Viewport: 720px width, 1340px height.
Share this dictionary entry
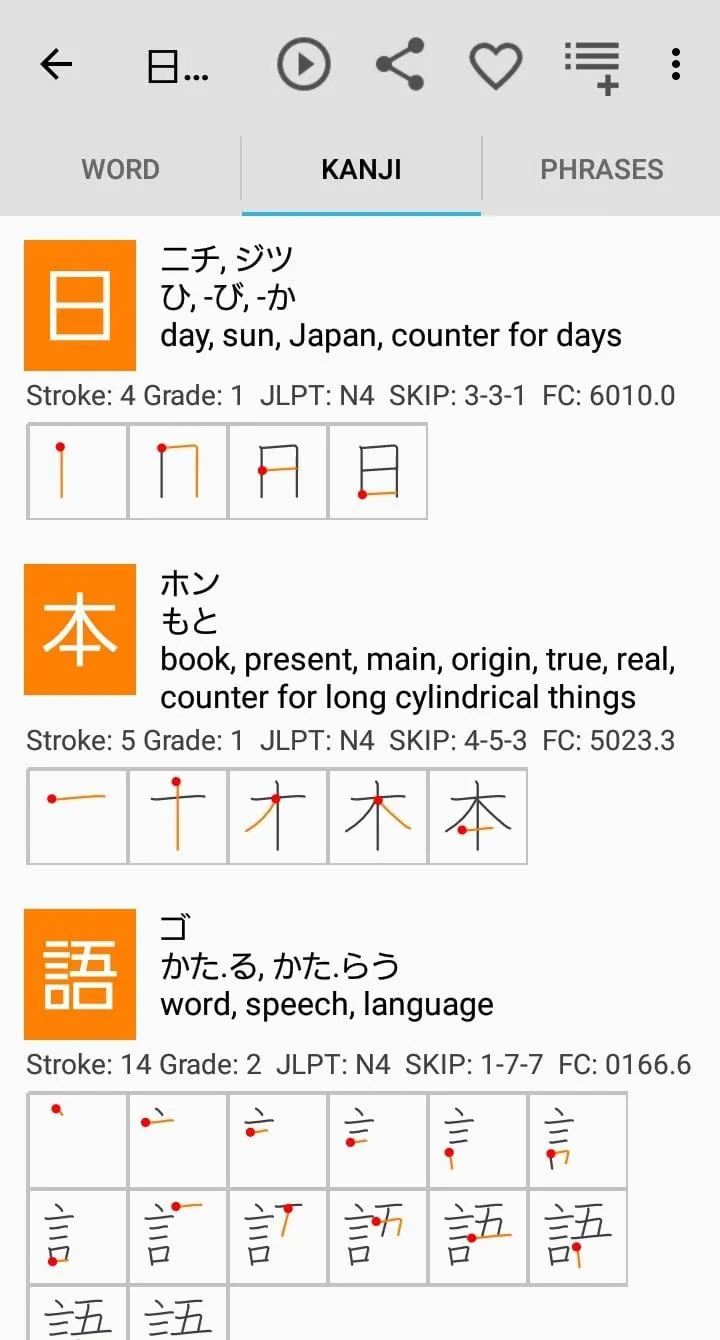399,64
